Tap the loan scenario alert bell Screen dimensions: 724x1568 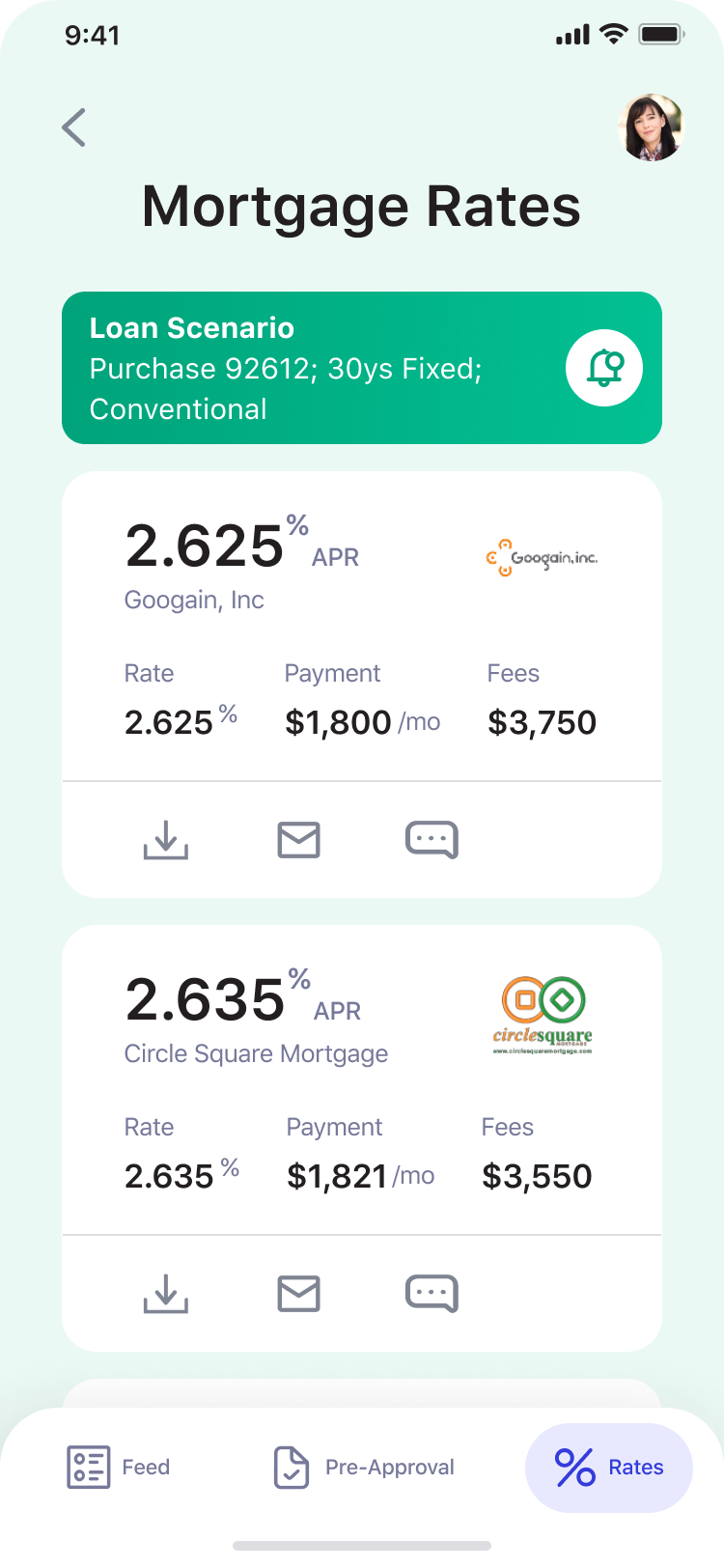604,368
